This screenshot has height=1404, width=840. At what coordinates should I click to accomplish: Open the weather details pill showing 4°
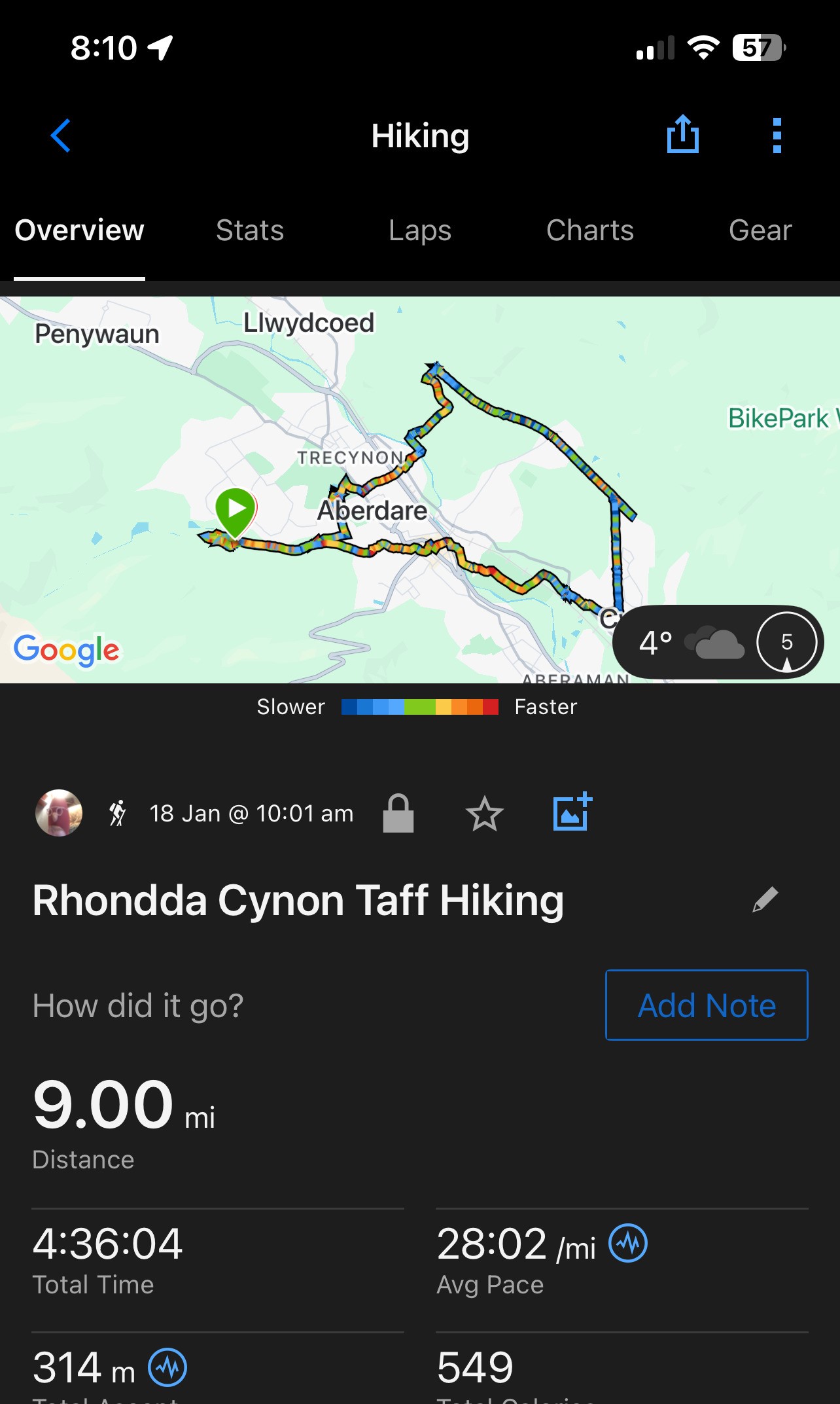click(717, 642)
